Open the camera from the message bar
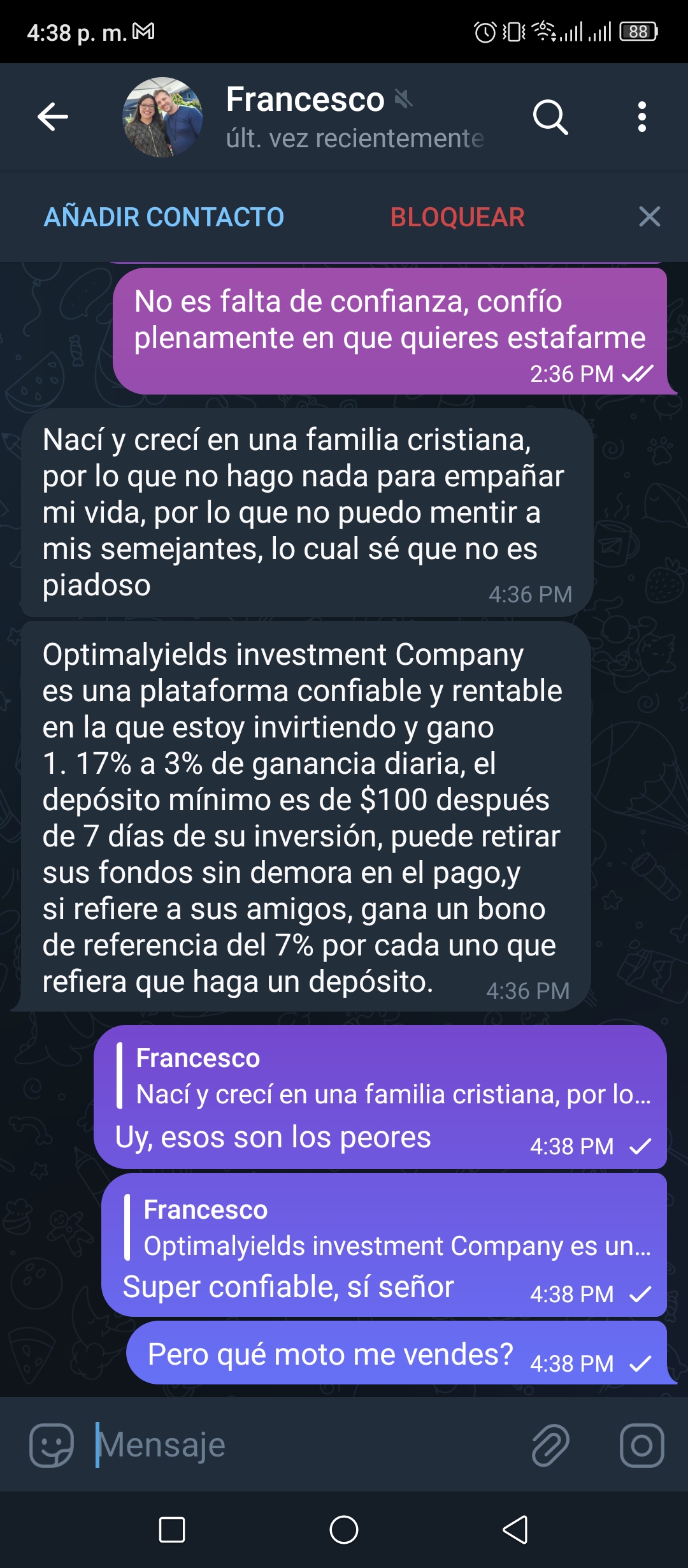 [x=641, y=1445]
